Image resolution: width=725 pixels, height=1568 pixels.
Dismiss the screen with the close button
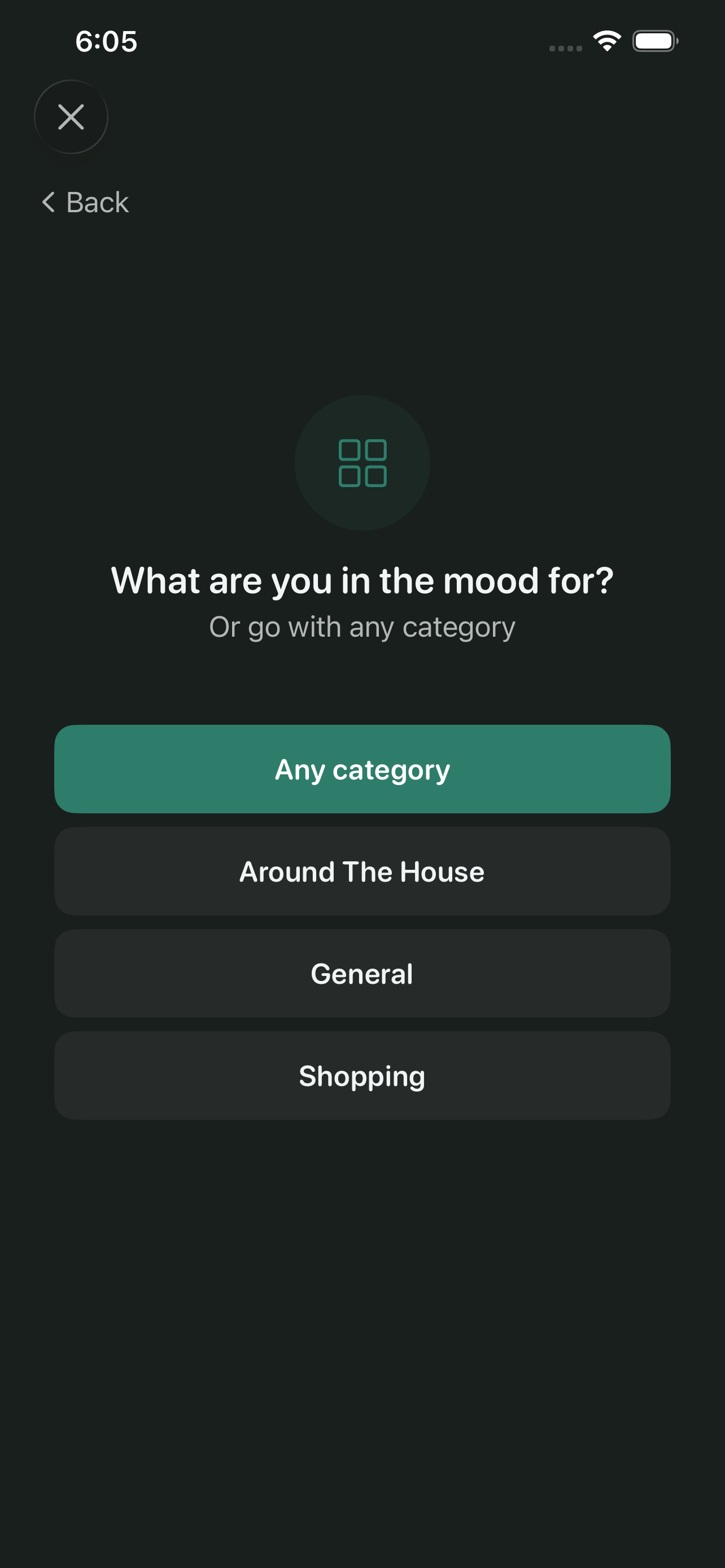tap(71, 117)
